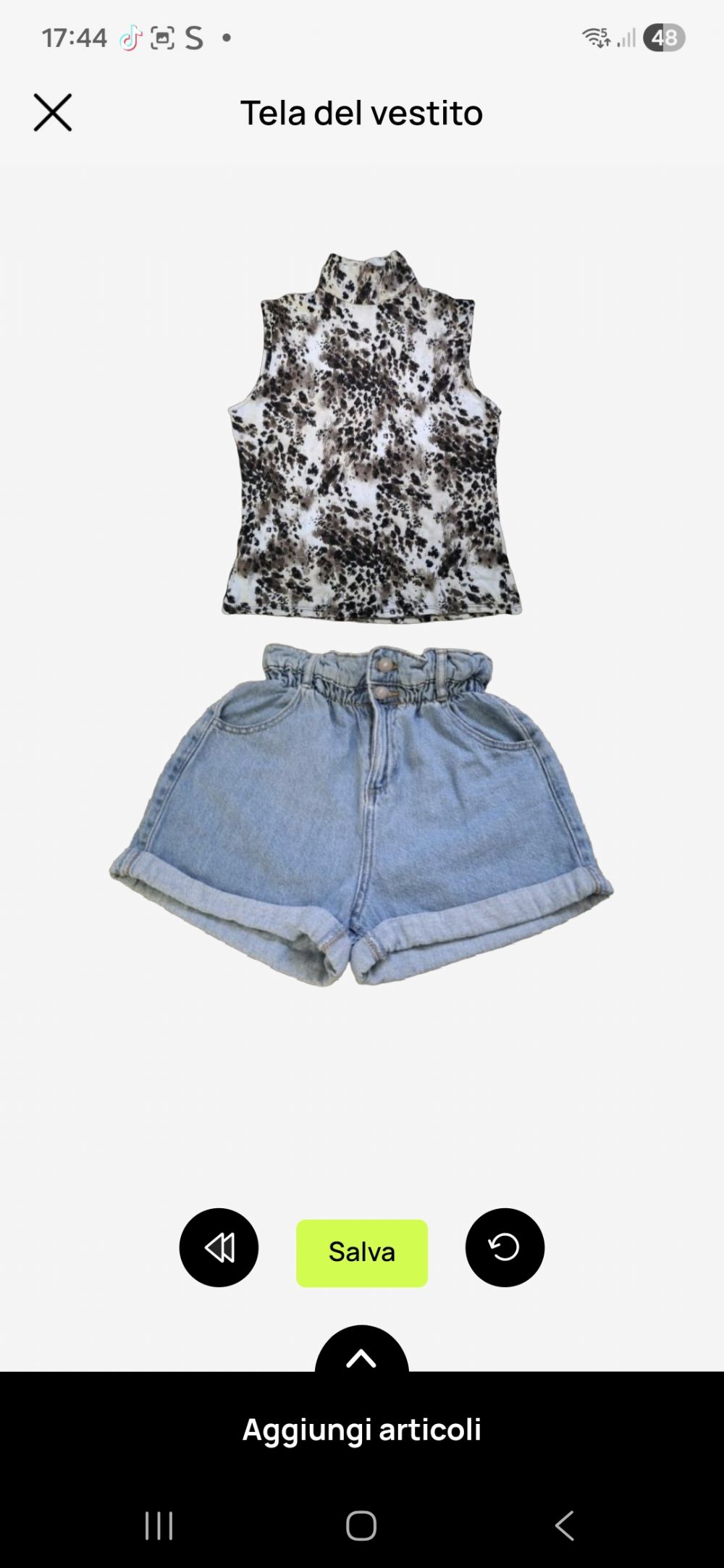
Task: Tap the circular reset arrow button
Action: tap(505, 1247)
